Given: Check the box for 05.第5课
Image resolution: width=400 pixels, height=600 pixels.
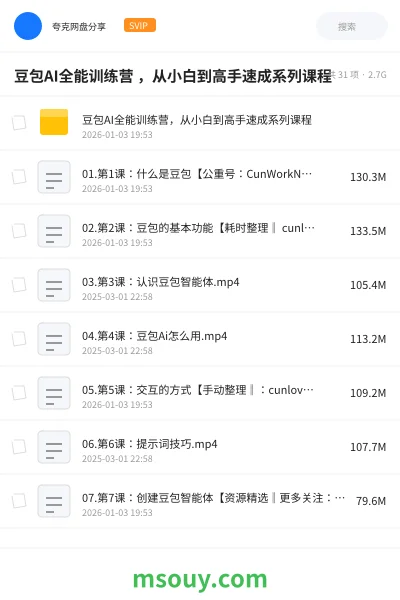Looking at the screenshot, I should [19, 393].
